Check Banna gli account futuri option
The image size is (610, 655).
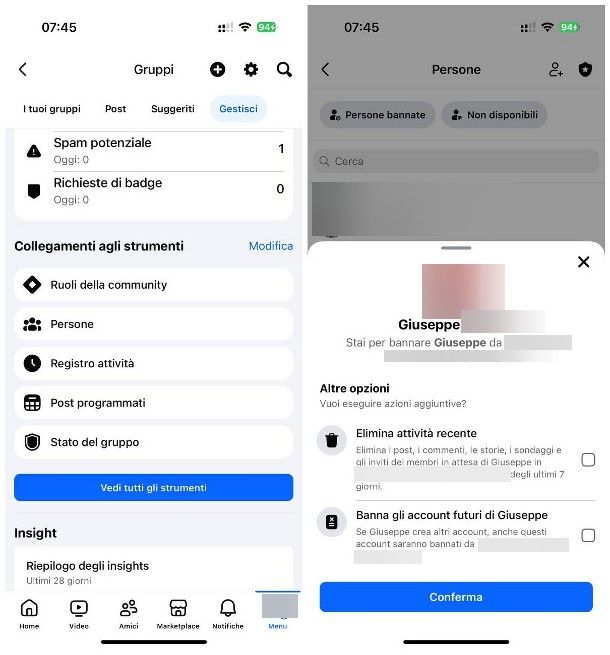click(x=588, y=536)
